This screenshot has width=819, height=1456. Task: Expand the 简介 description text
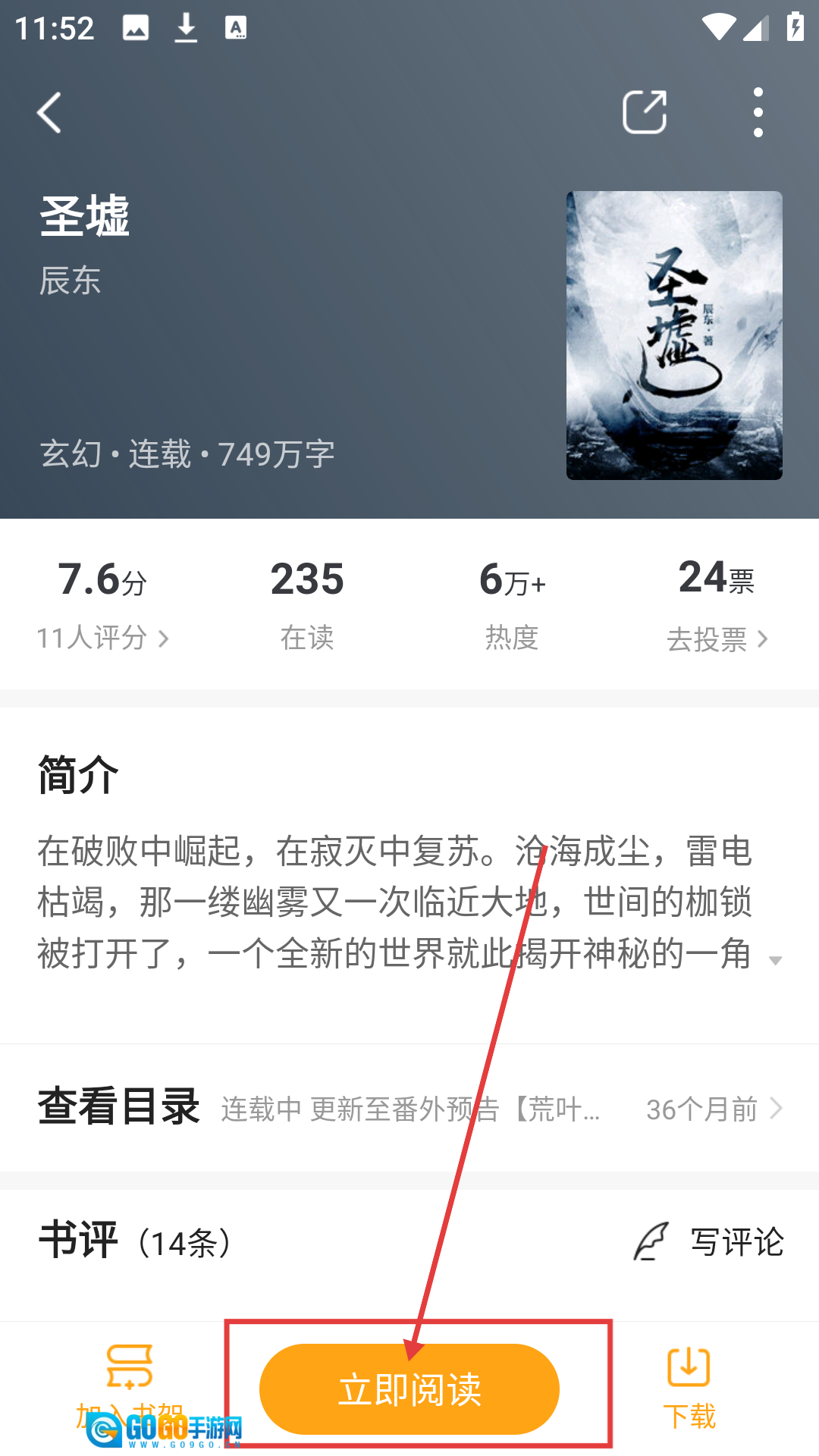[774, 960]
